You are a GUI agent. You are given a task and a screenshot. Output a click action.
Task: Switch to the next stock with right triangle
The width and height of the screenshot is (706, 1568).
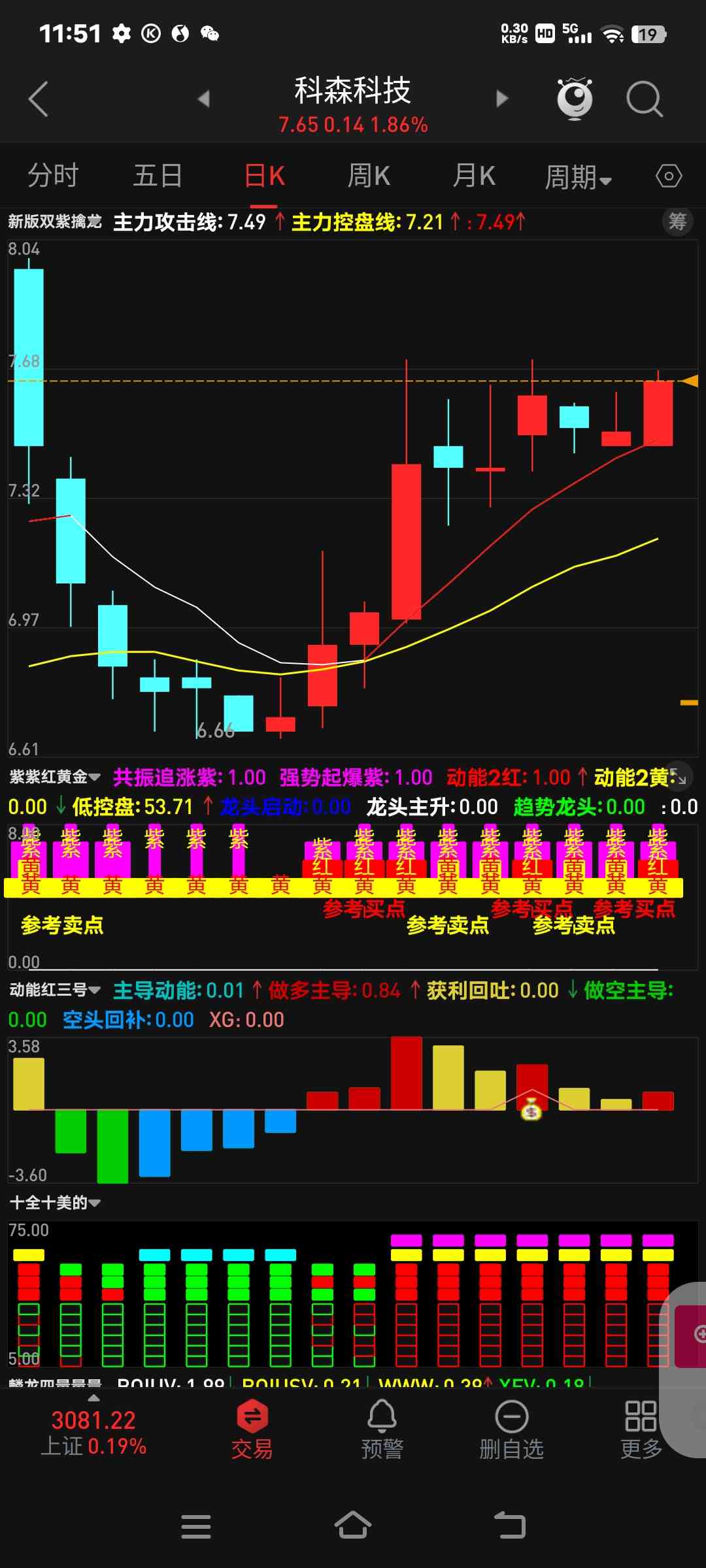pos(501,99)
